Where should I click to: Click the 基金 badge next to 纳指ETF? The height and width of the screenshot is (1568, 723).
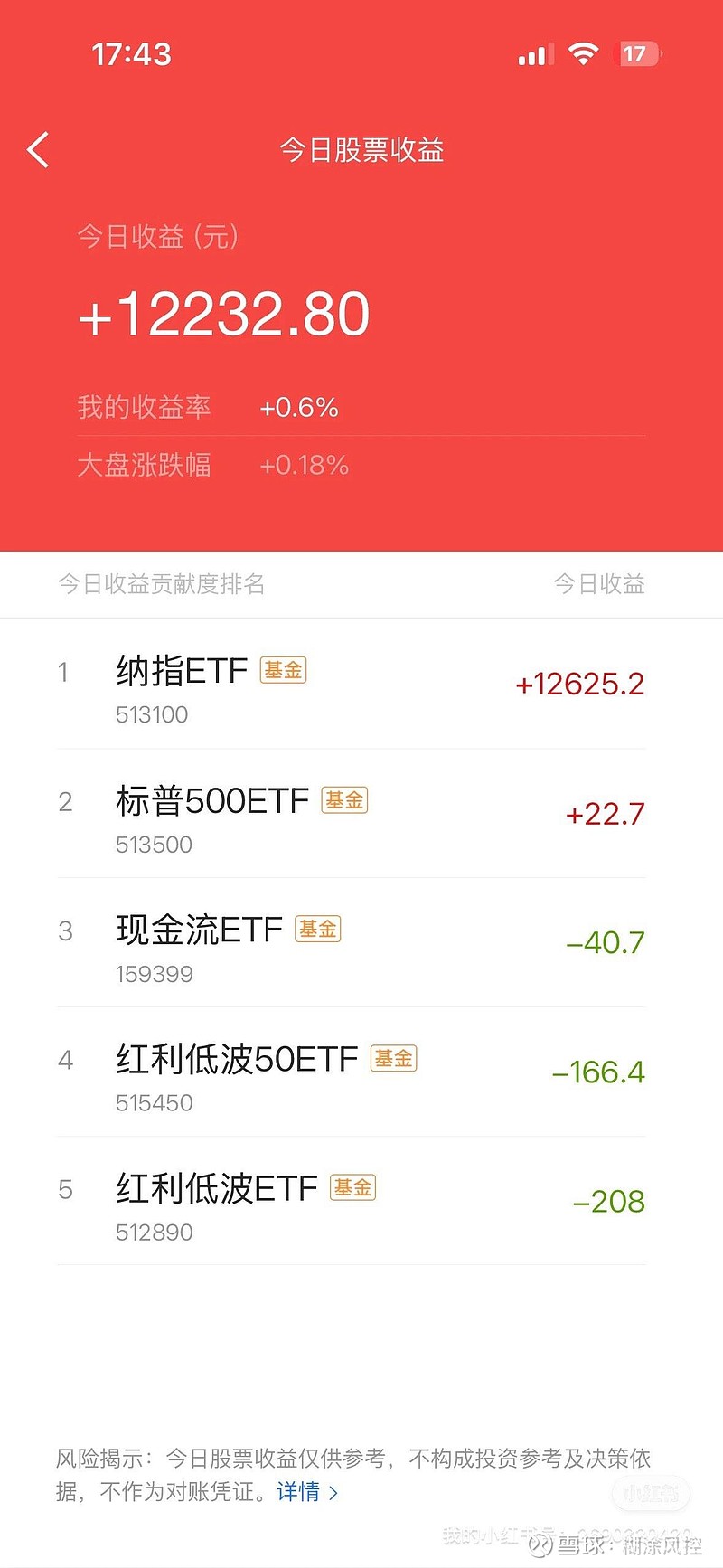tap(282, 670)
